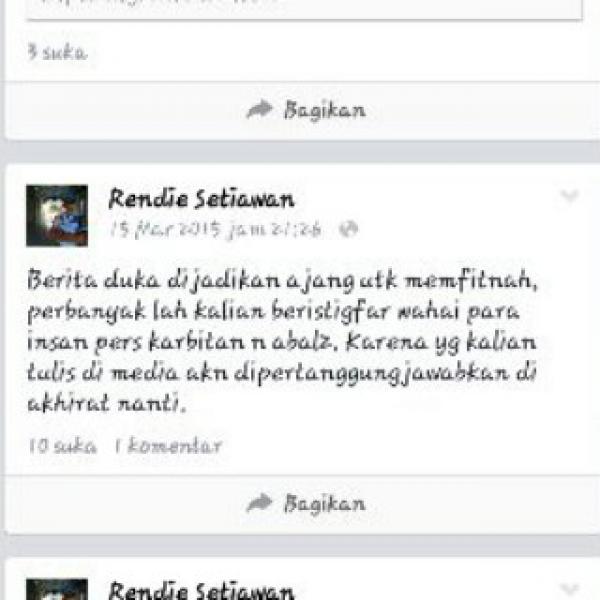This screenshot has height=600, width=600.
Task: Tap Rendie Setiawan's avatar on Berita duka post
Action: (56, 215)
